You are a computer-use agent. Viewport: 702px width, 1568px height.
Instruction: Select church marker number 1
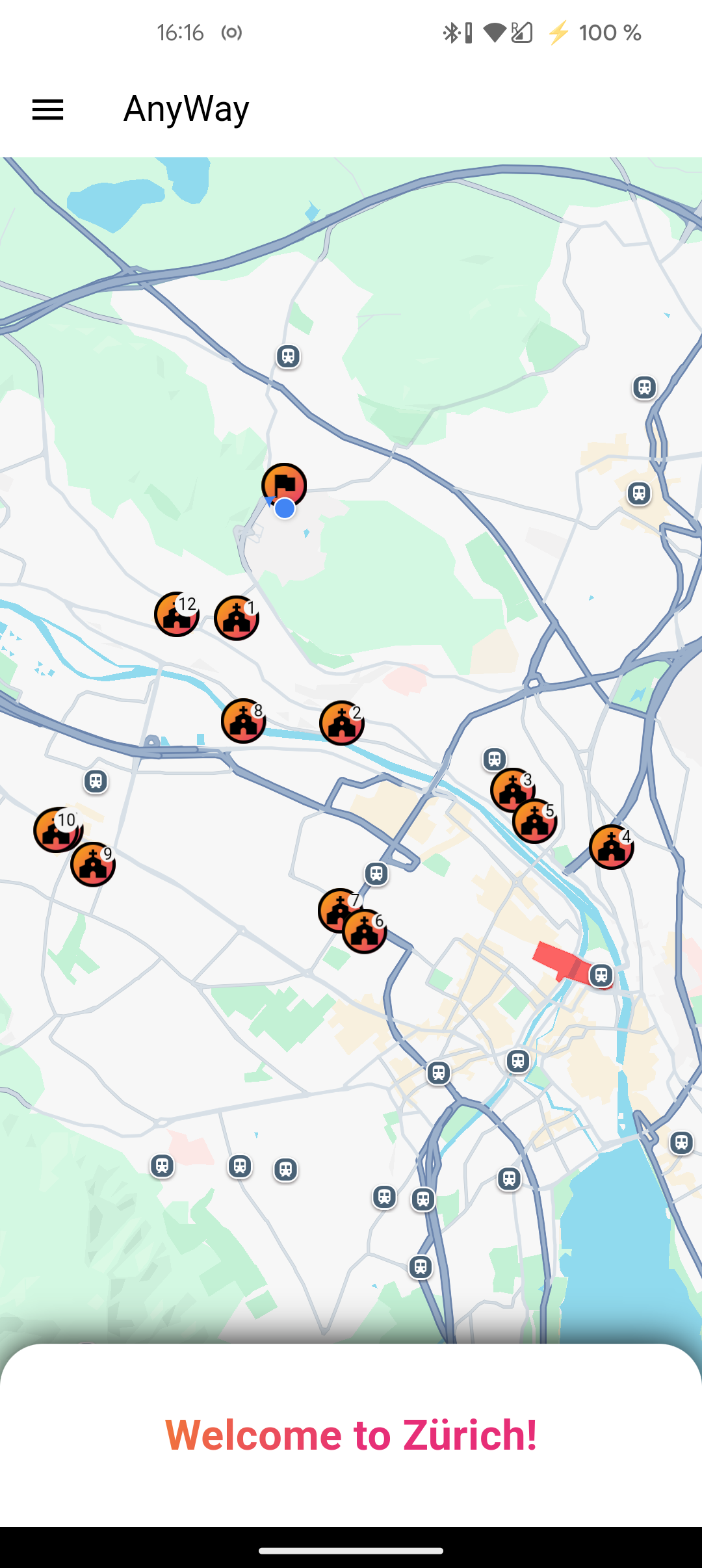[x=236, y=619]
